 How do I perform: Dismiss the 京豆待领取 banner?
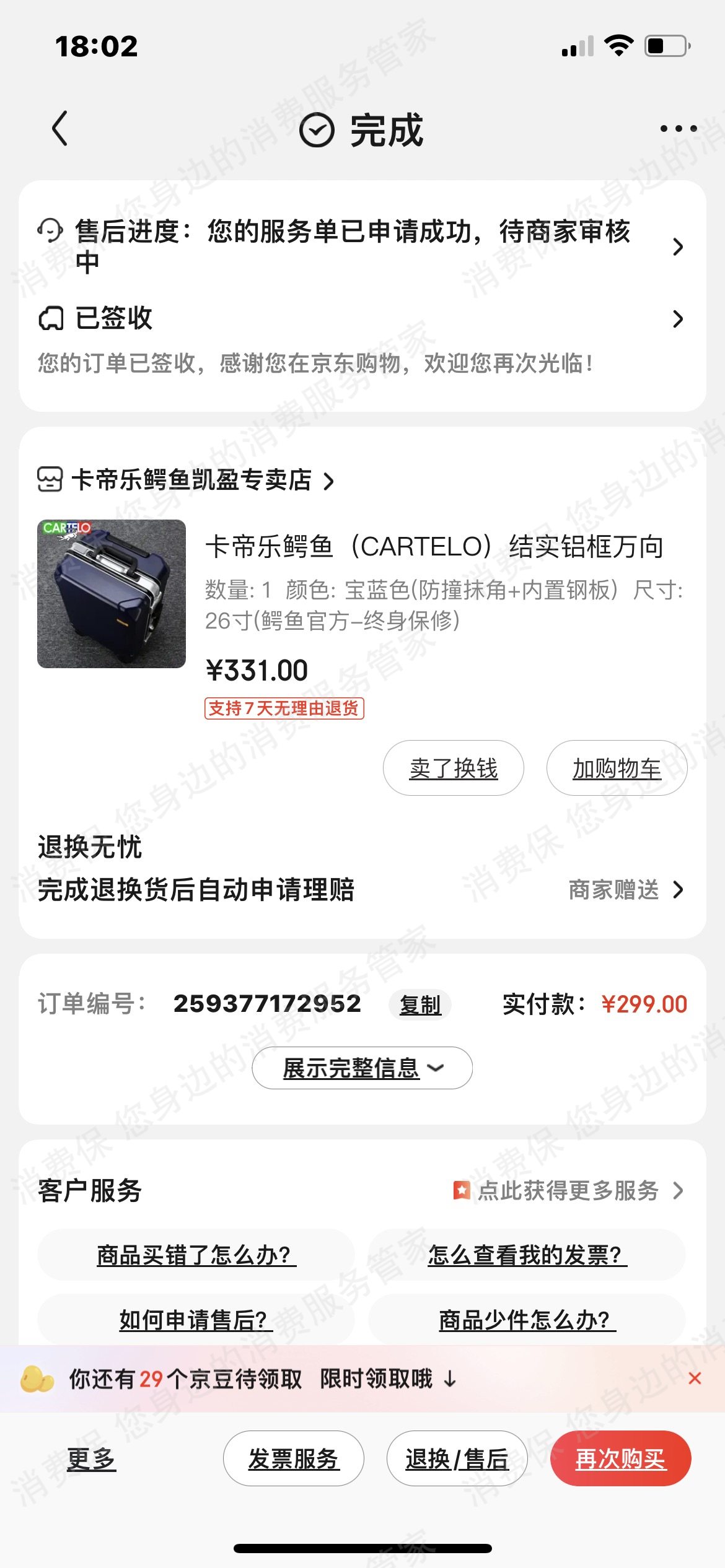pos(695,1379)
